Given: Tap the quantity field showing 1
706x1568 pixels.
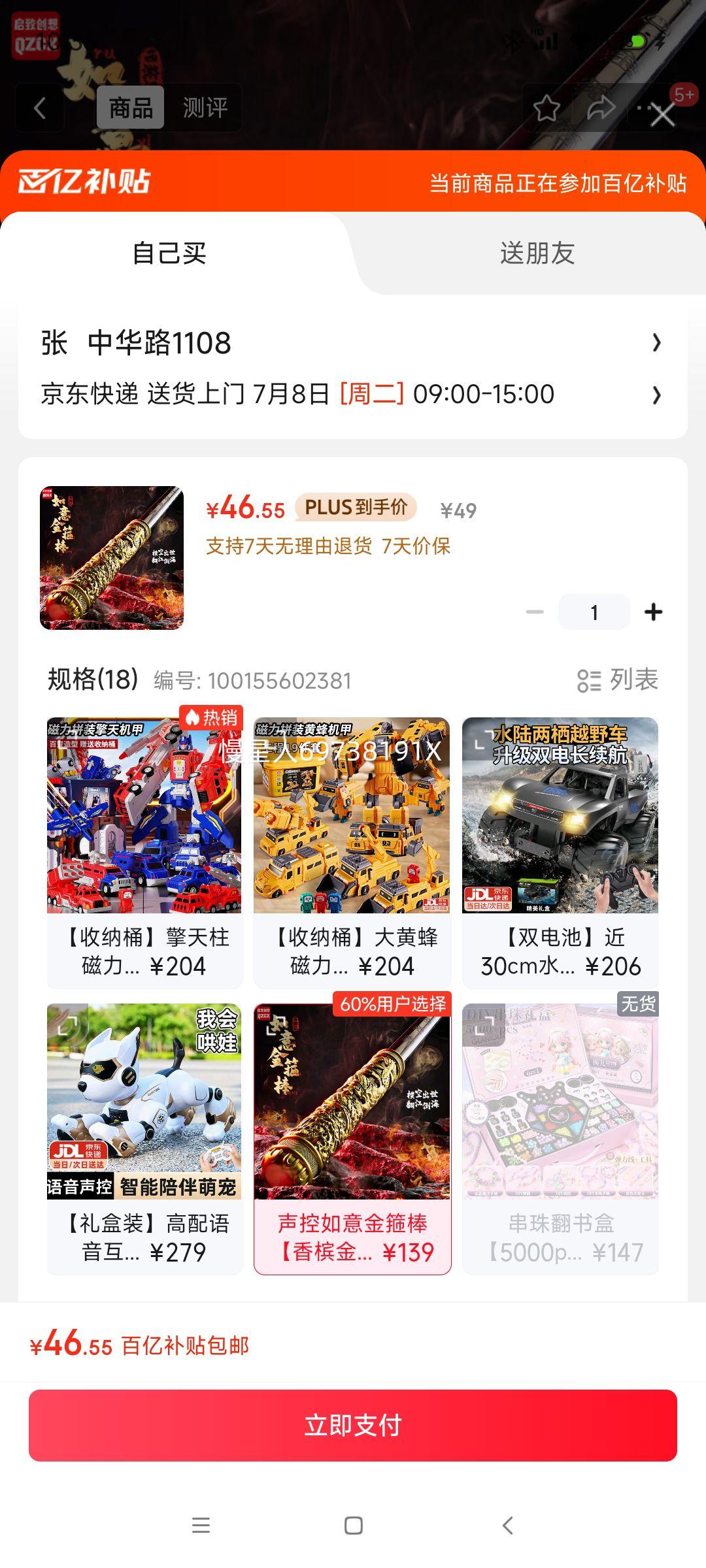Looking at the screenshot, I should [x=594, y=612].
